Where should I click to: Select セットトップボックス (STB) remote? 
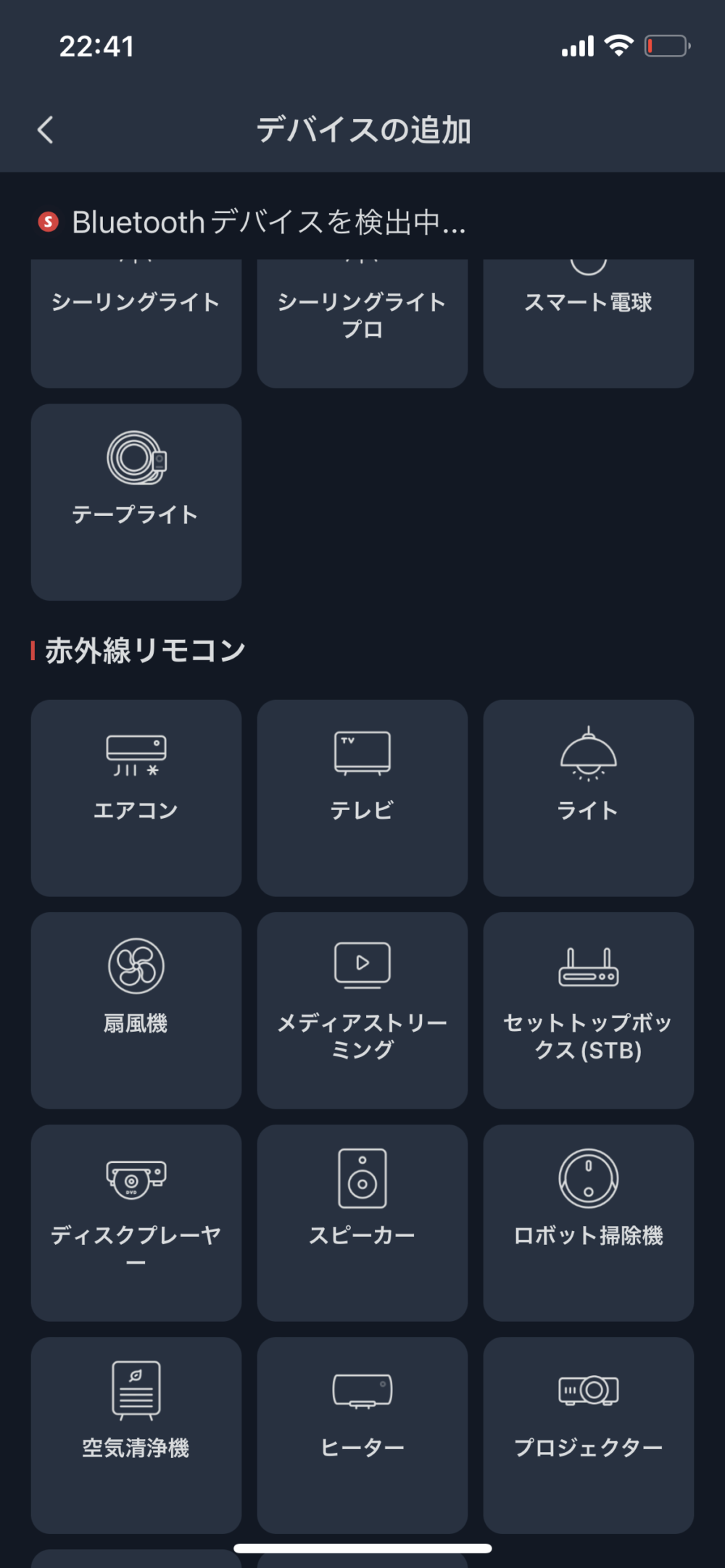[588, 1009]
